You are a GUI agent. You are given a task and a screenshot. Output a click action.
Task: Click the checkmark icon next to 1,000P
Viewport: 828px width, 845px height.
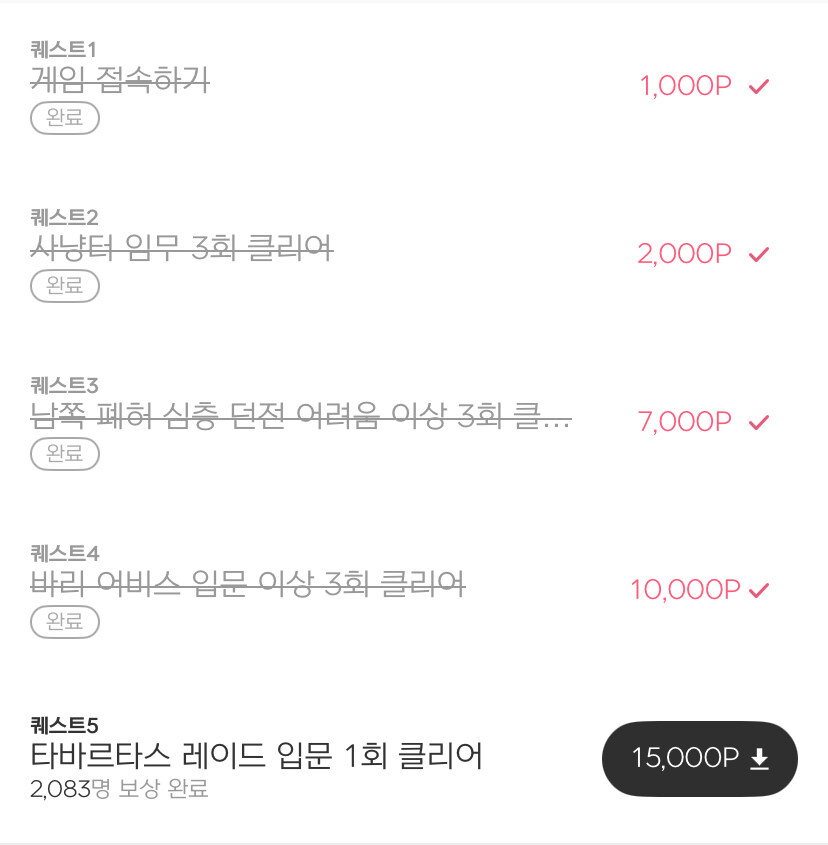758,85
